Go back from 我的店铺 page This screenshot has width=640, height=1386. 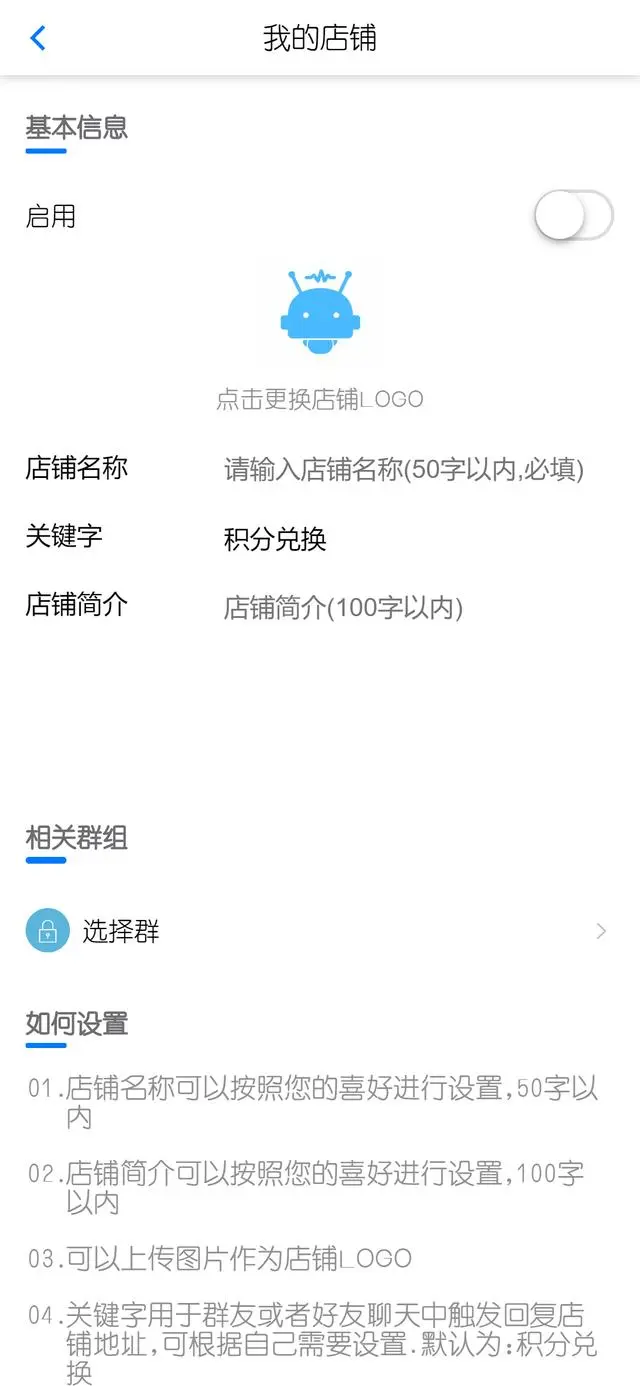pos(38,38)
